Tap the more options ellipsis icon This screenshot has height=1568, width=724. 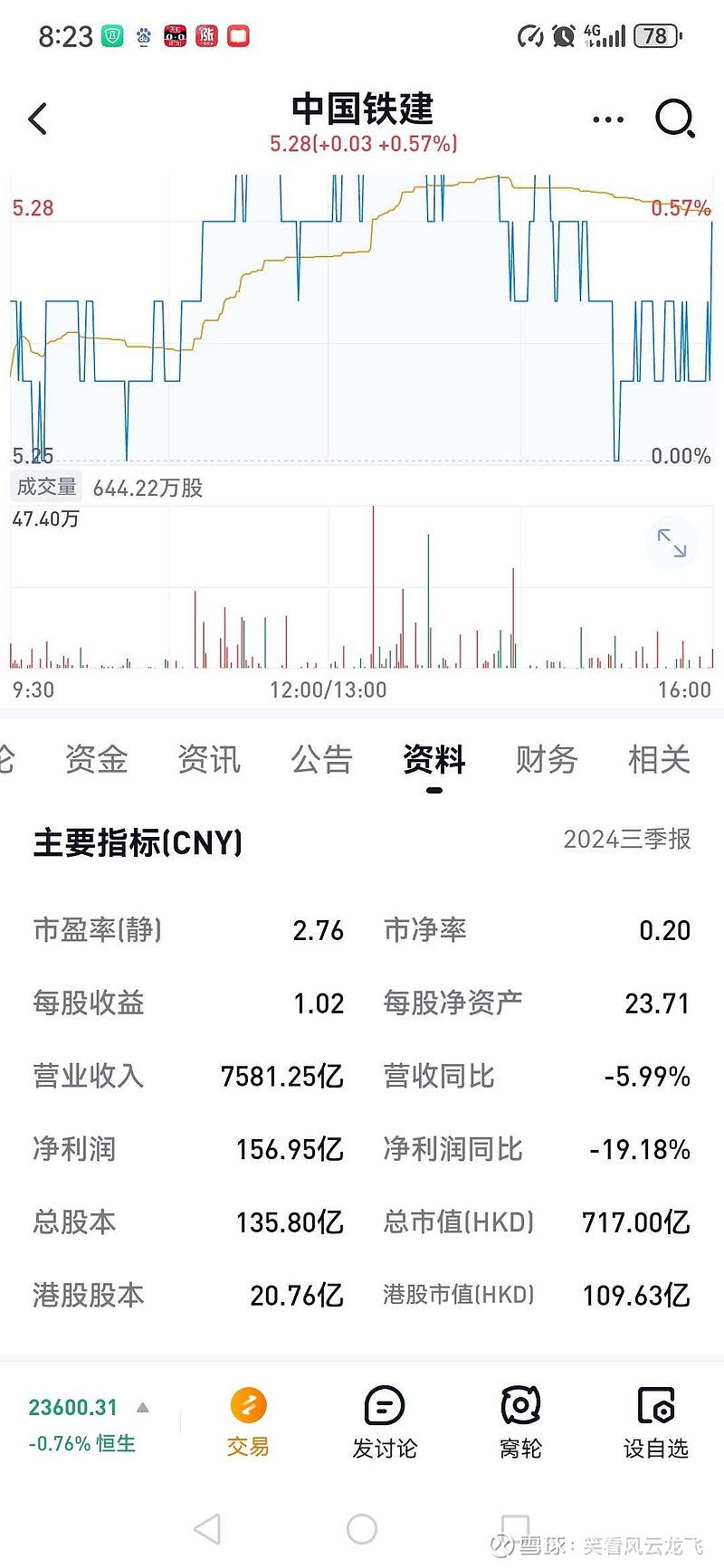click(x=607, y=119)
